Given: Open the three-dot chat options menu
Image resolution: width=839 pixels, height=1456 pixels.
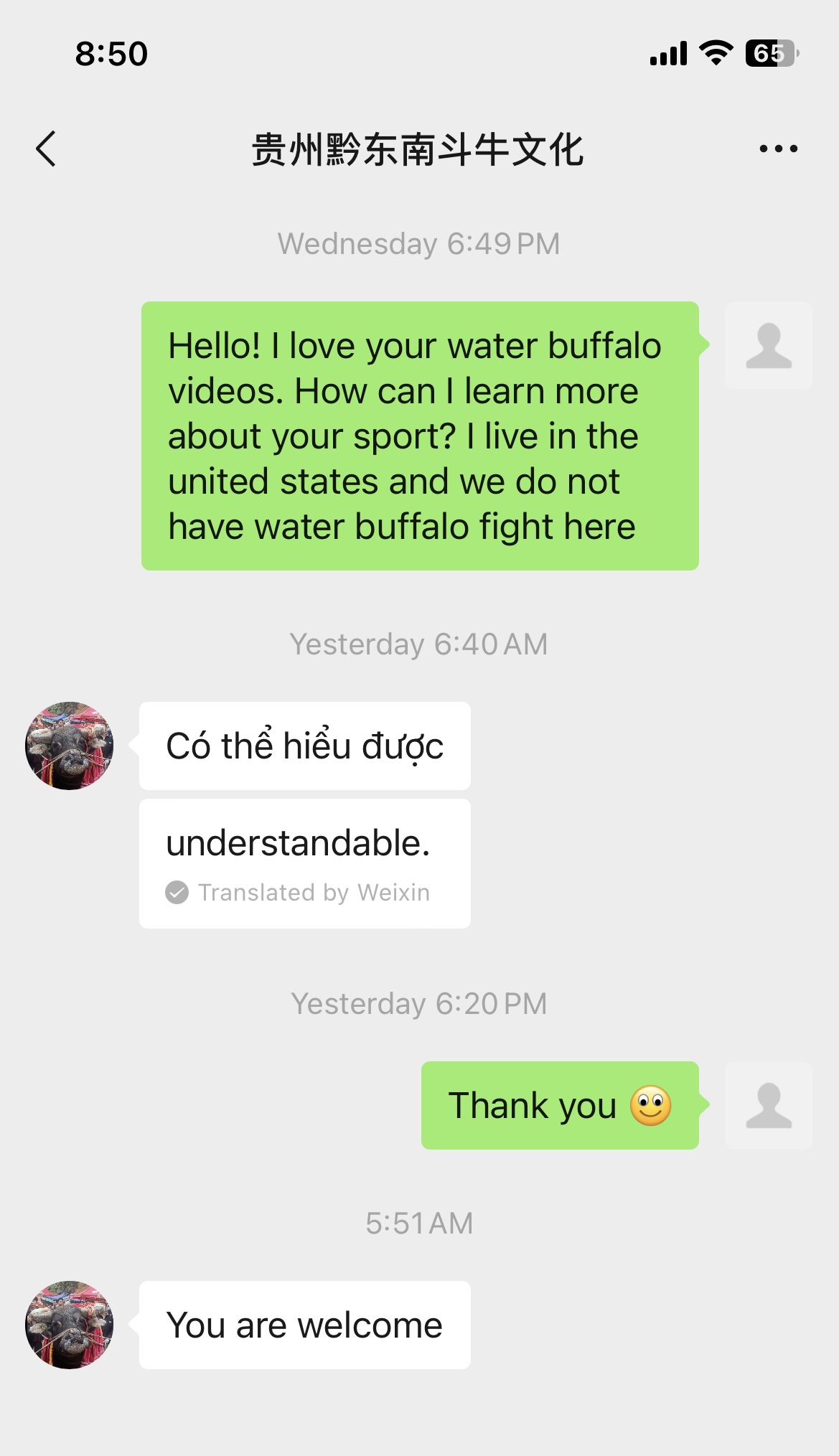Looking at the screenshot, I should point(778,149).
